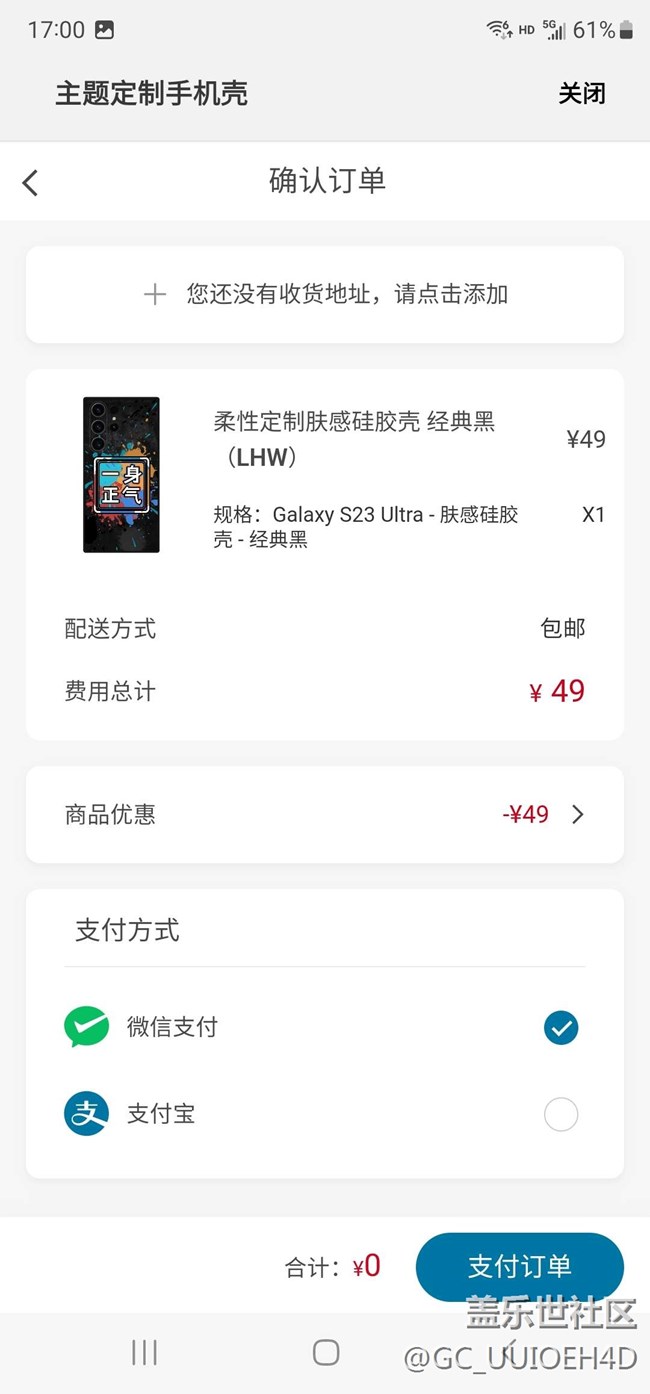
Task: Tap 关闭 to close the page
Action: 581,94
